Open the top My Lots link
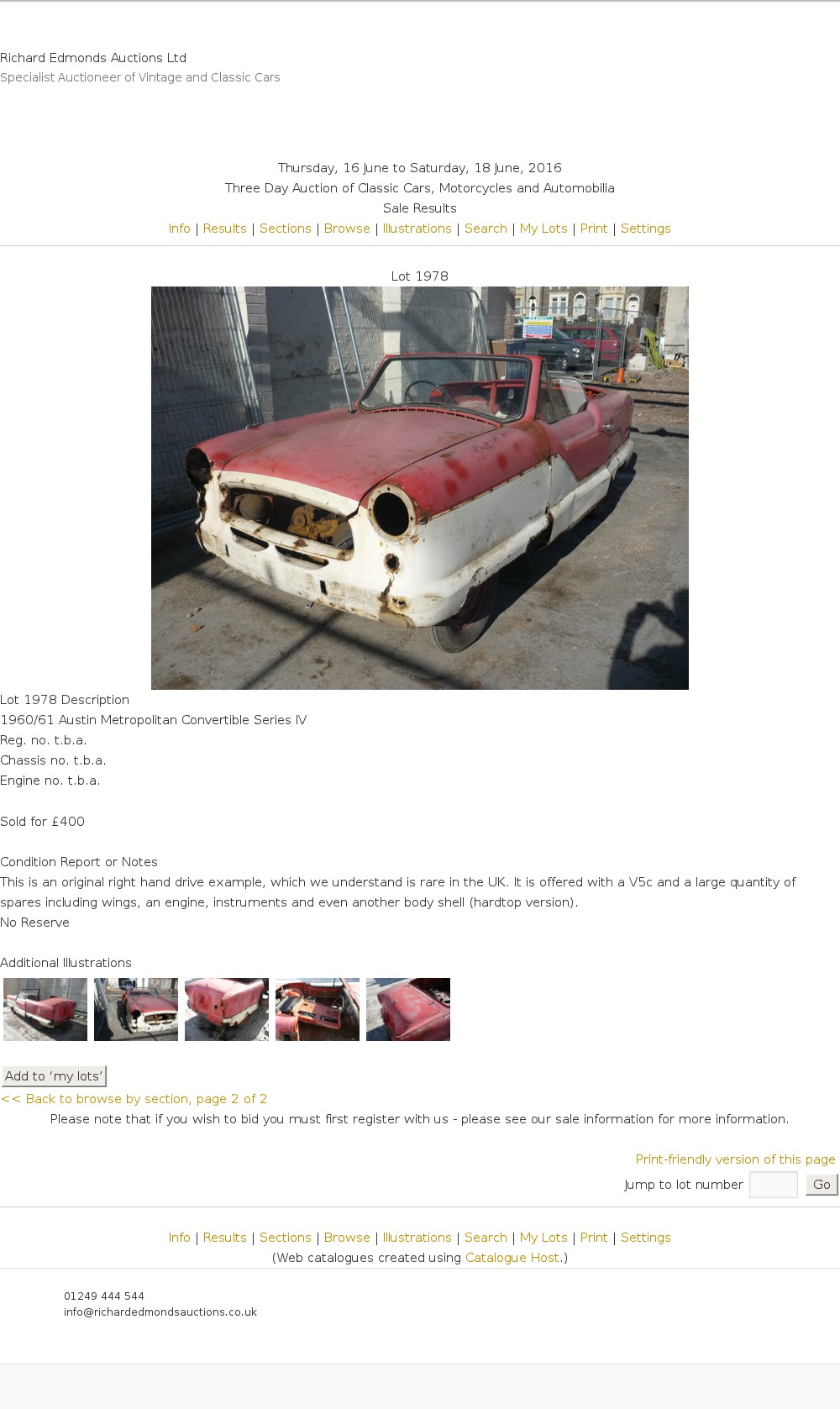The height and width of the screenshot is (1409, 840). tap(543, 229)
